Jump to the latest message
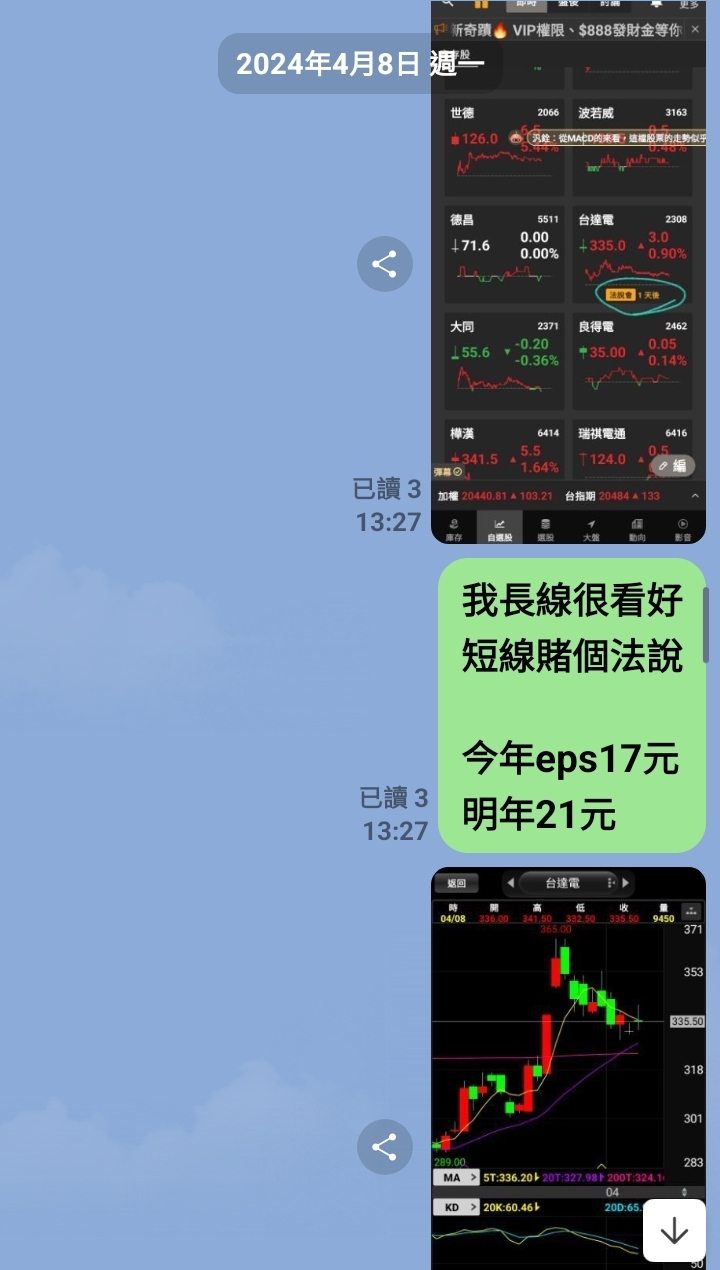This screenshot has height=1270, width=720. tap(674, 1230)
